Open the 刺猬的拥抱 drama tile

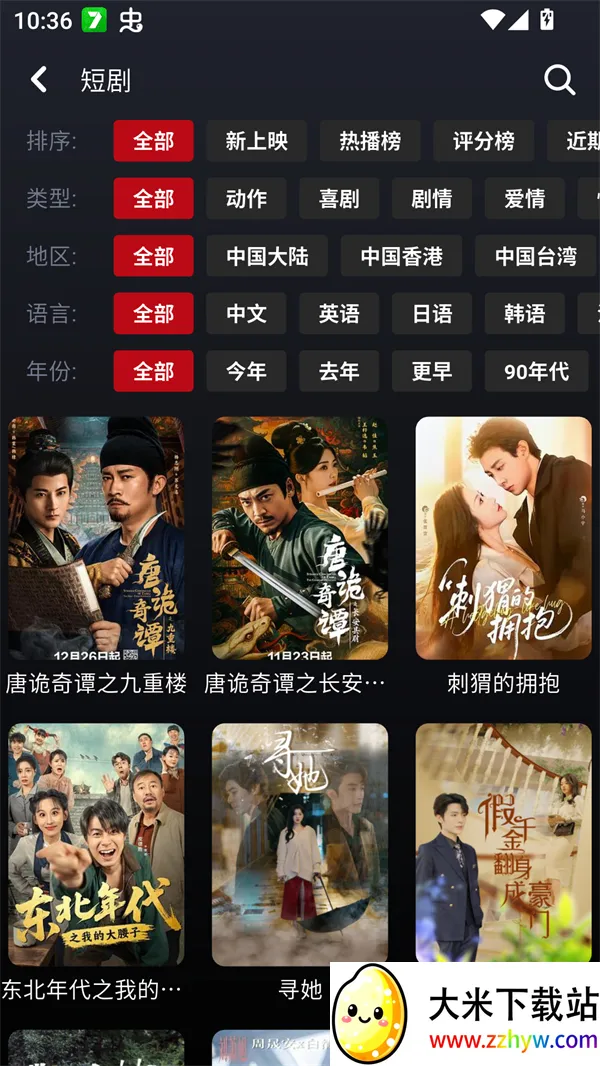503,540
